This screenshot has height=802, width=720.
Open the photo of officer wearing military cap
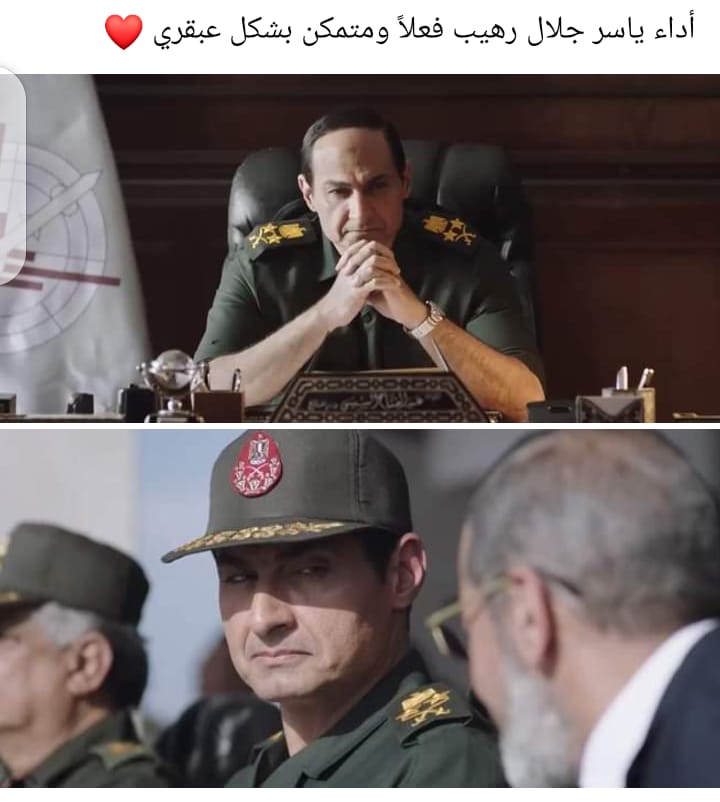point(360,610)
